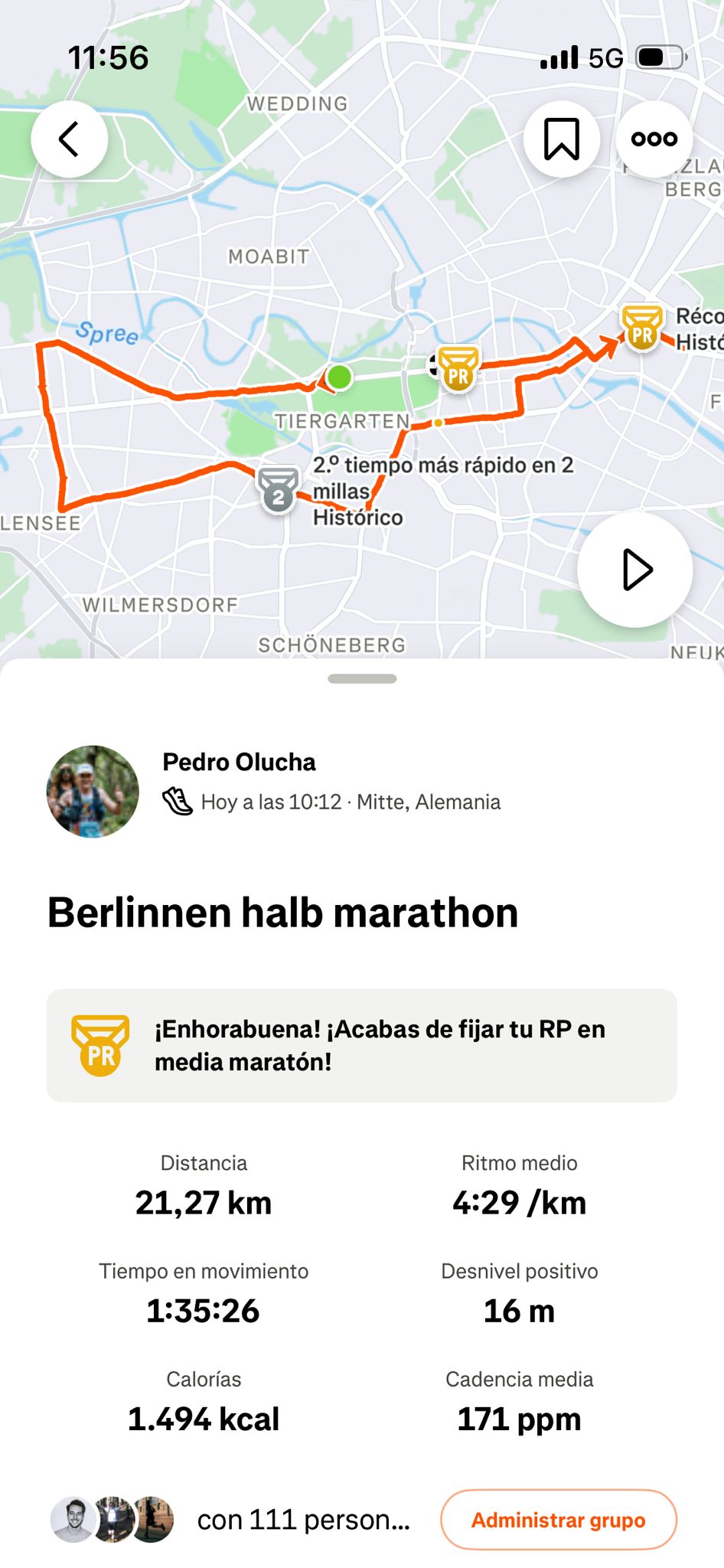Open the three-dot overflow menu
The width and height of the screenshot is (724, 1568).
[x=654, y=139]
